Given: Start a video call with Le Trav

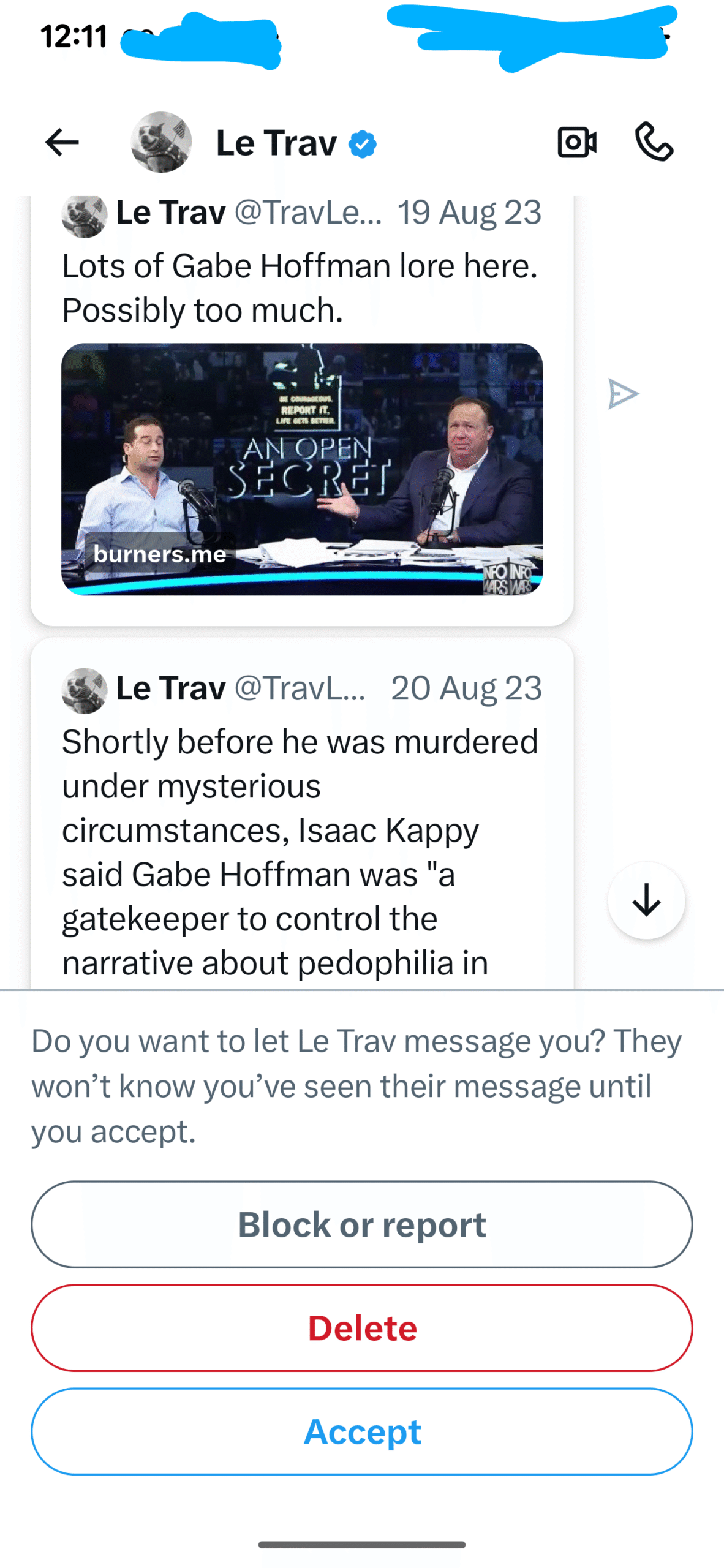Looking at the screenshot, I should pyautogui.click(x=576, y=142).
